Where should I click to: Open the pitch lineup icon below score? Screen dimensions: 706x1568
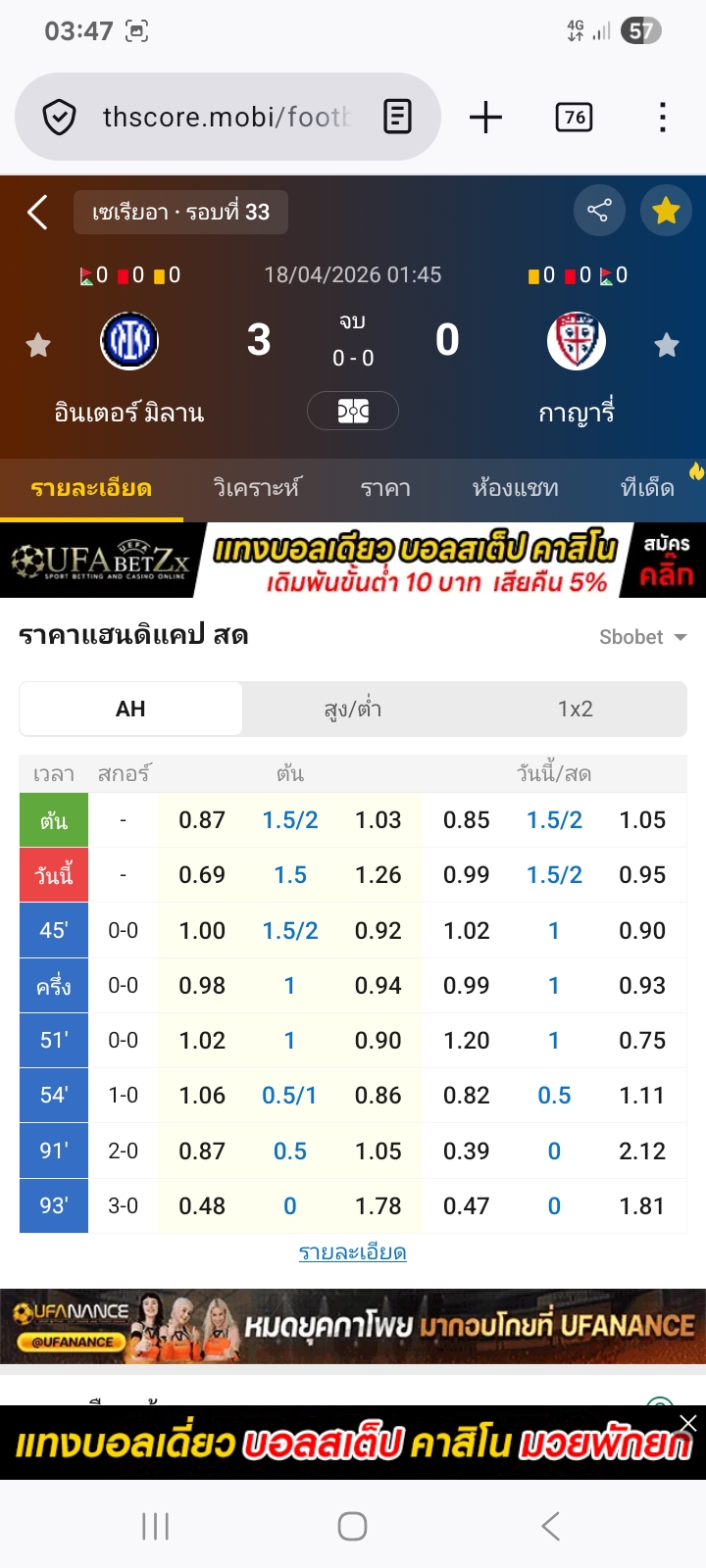(353, 411)
